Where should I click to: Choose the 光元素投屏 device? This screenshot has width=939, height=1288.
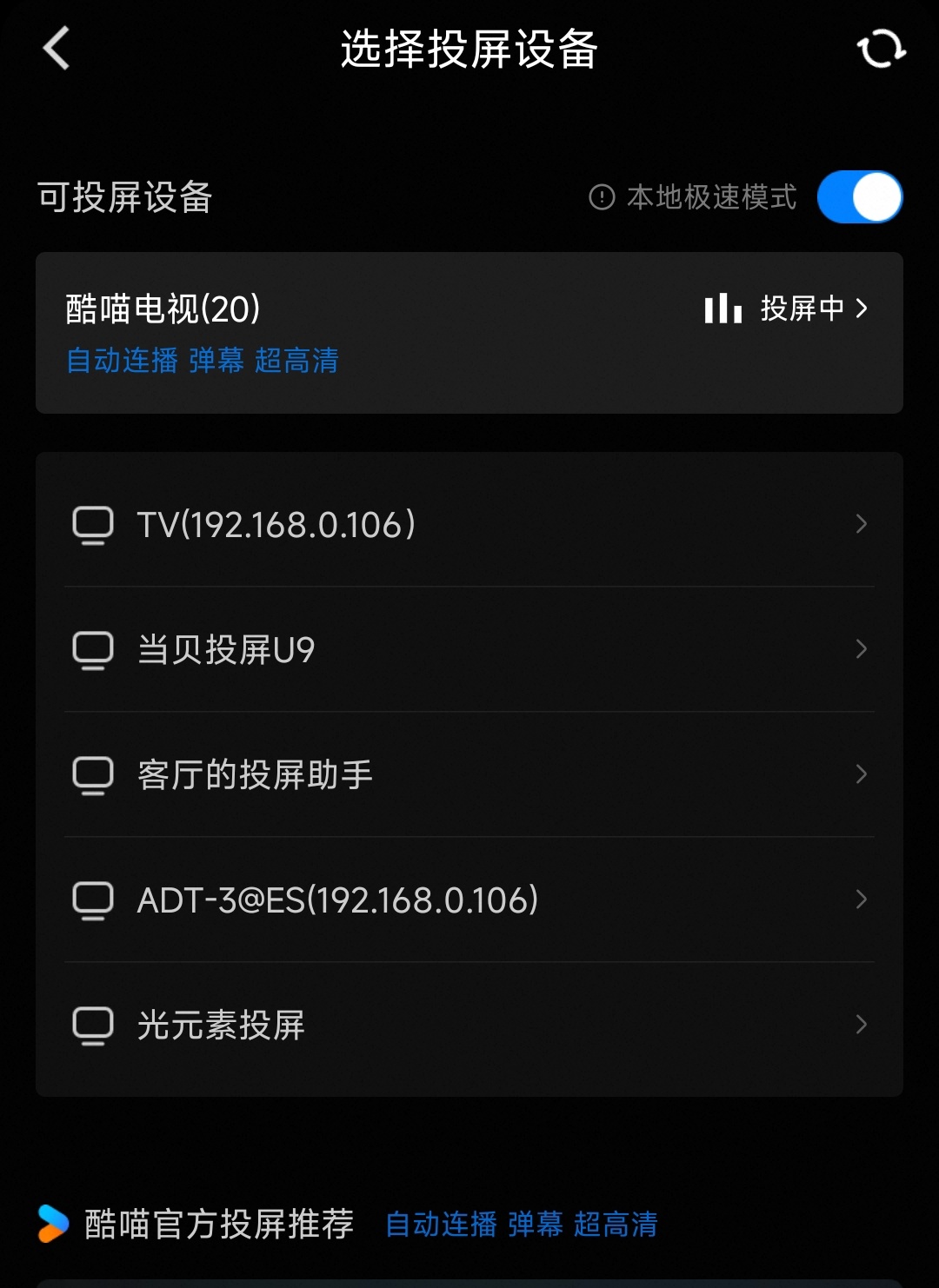469,1025
